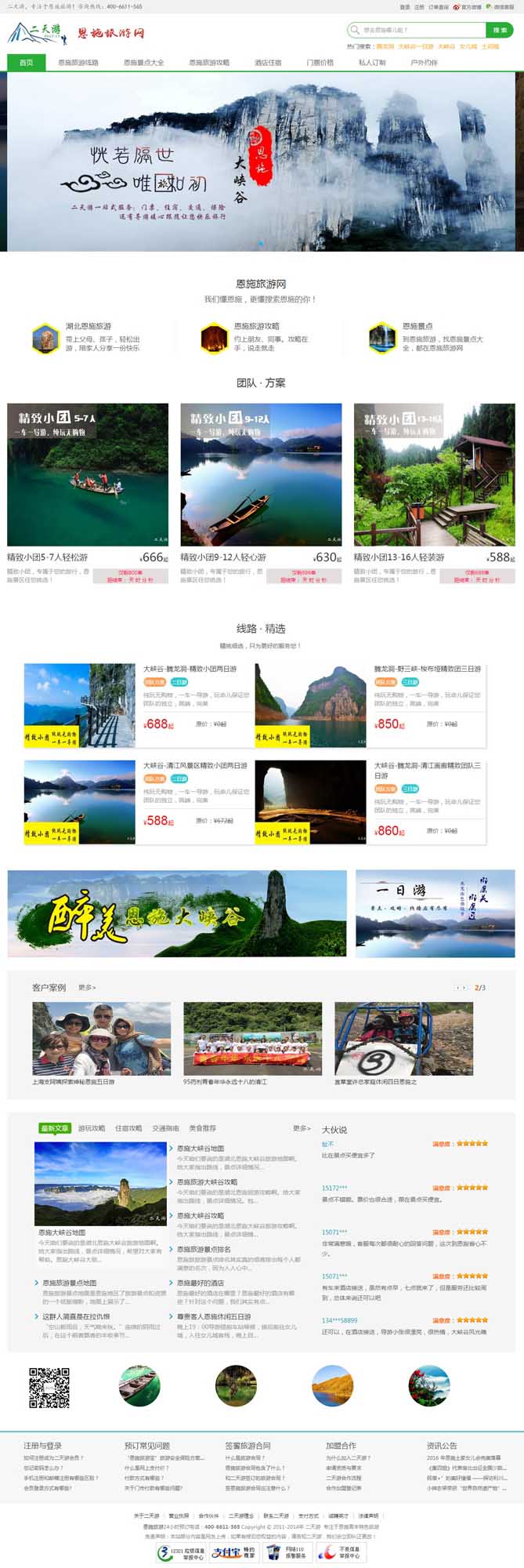
Task: Open the 登录 login link
Action: pos(404,7)
